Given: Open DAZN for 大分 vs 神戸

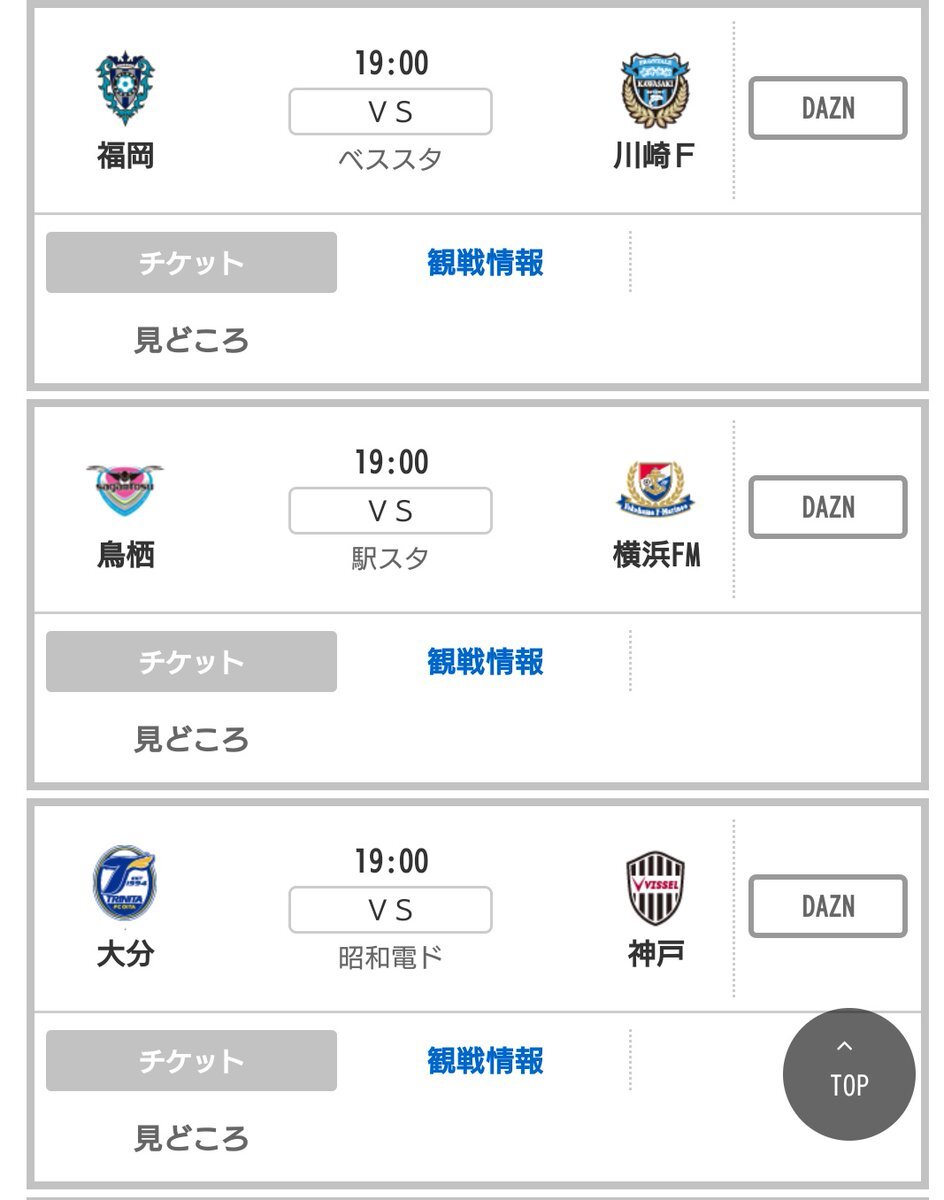Looking at the screenshot, I should [828, 906].
